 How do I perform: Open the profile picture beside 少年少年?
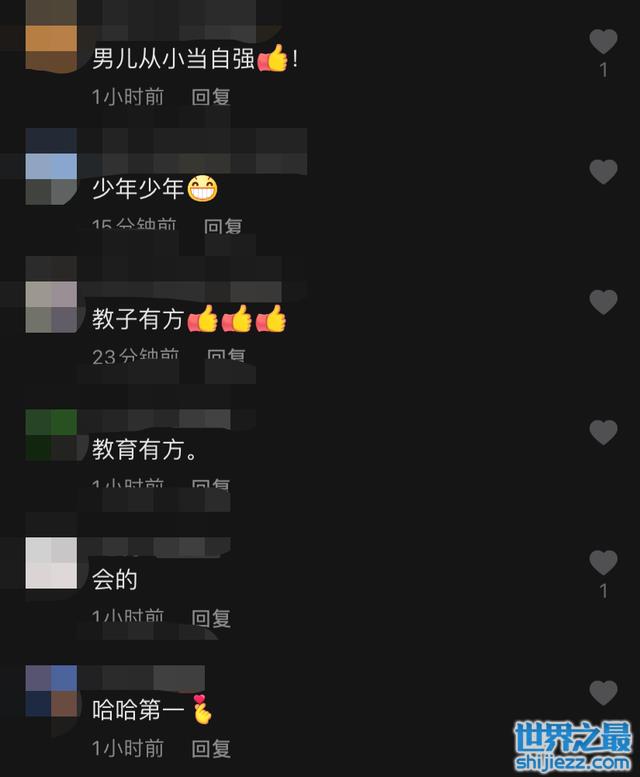(51, 166)
